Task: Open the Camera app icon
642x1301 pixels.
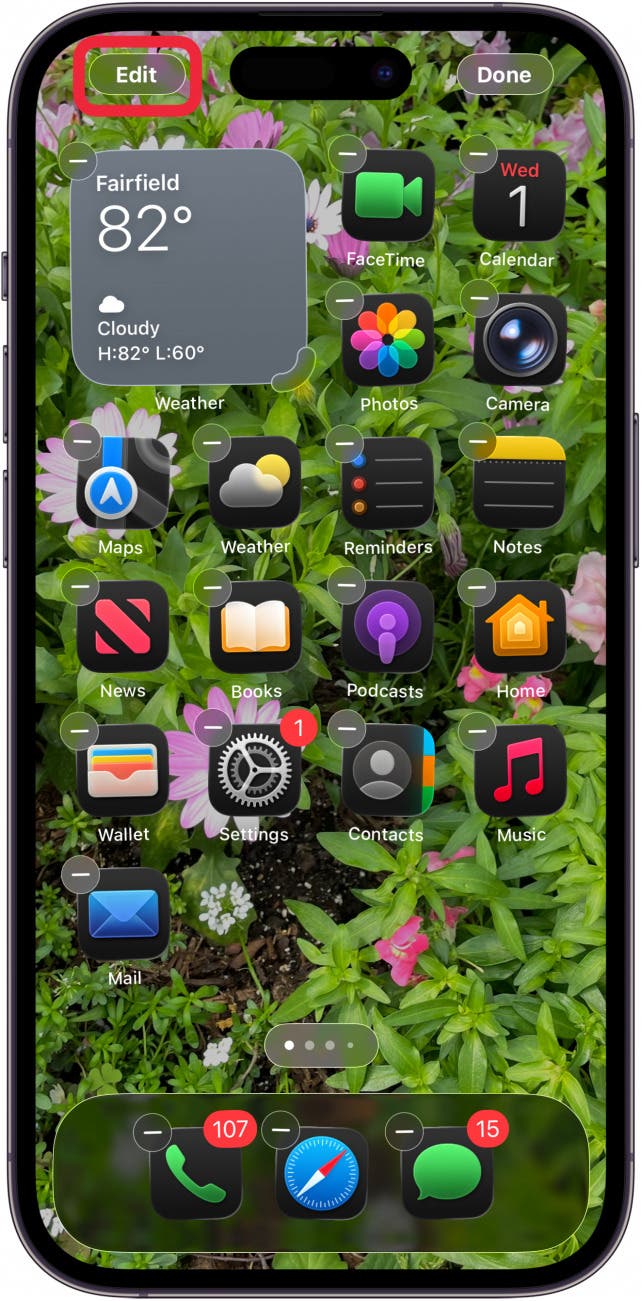Action: click(x=519, y=340)
